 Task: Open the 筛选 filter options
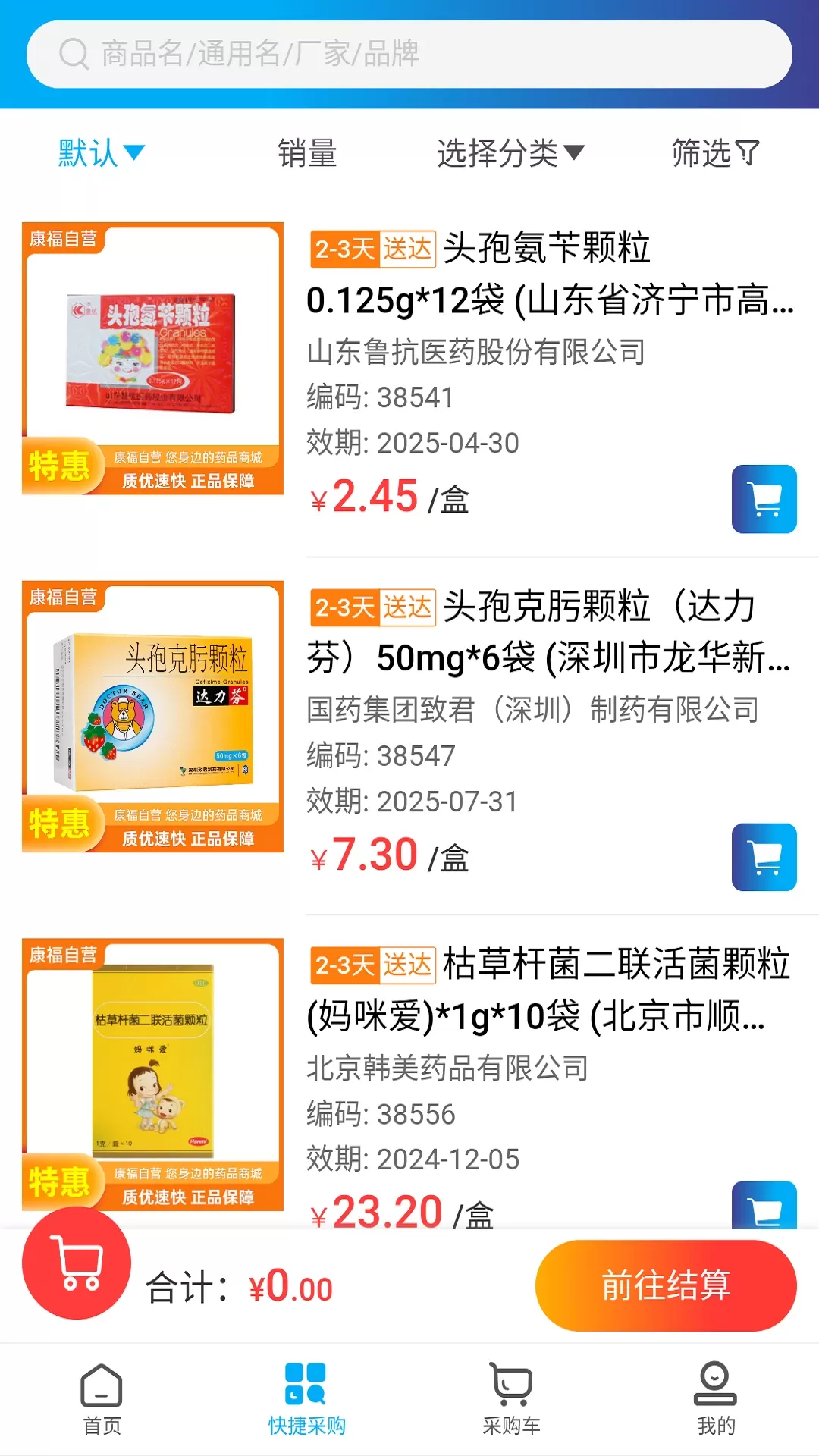[715, 153]
